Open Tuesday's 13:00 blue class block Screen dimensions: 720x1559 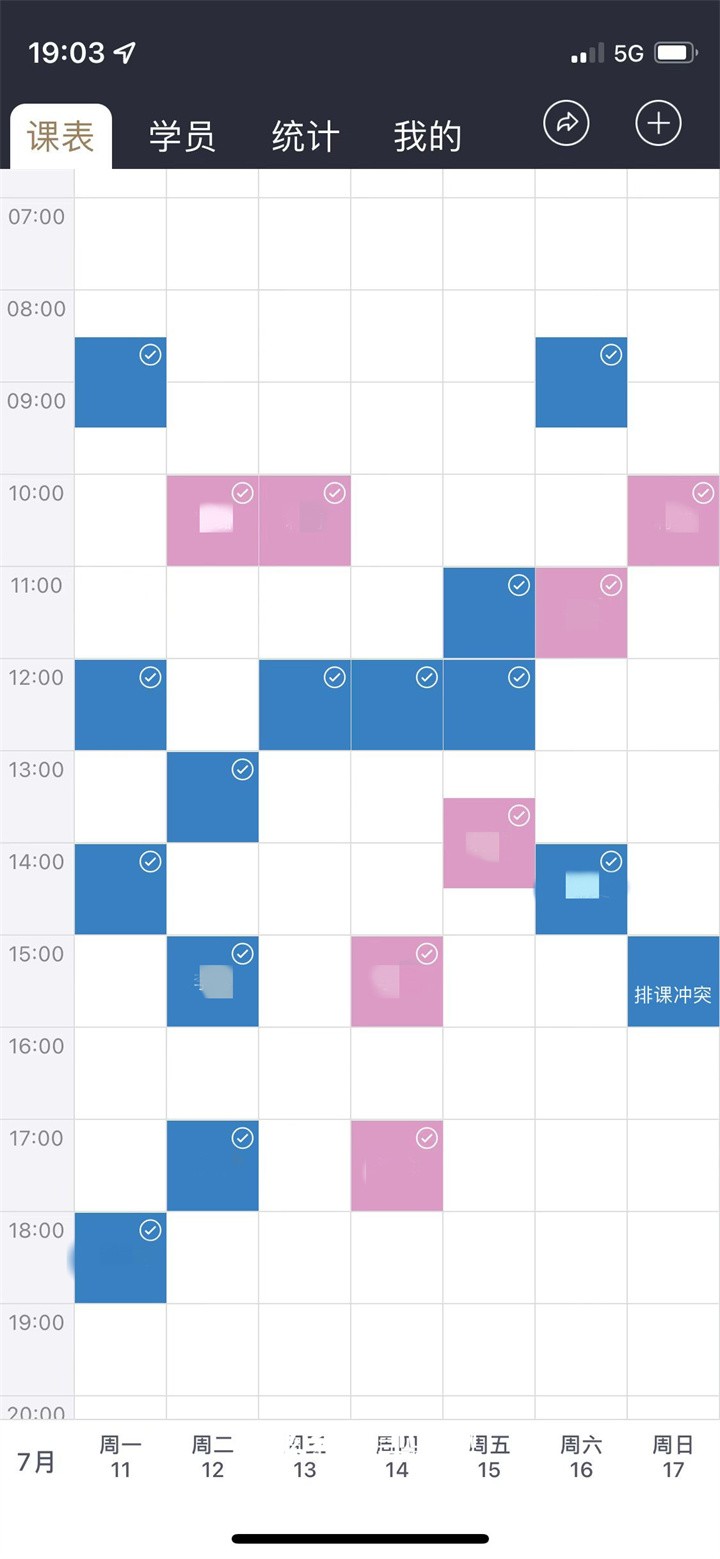click(212, 796)
